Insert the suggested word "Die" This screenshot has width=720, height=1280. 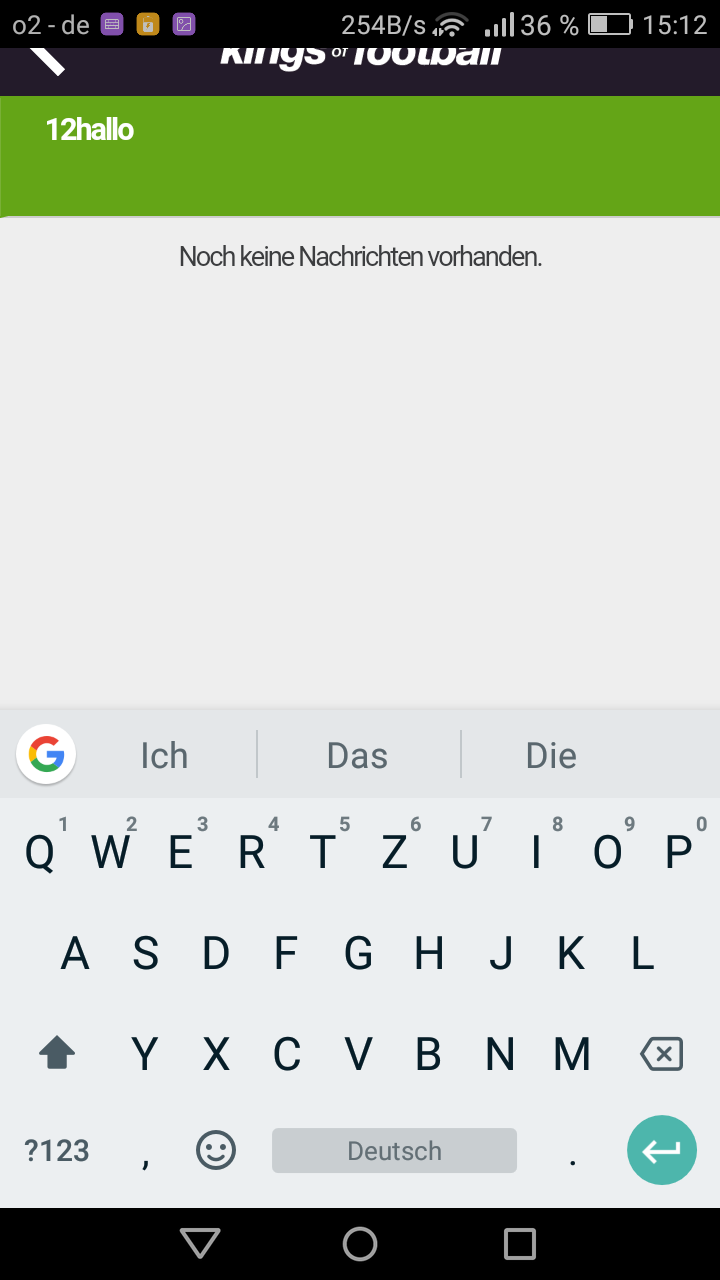(551, 755)
